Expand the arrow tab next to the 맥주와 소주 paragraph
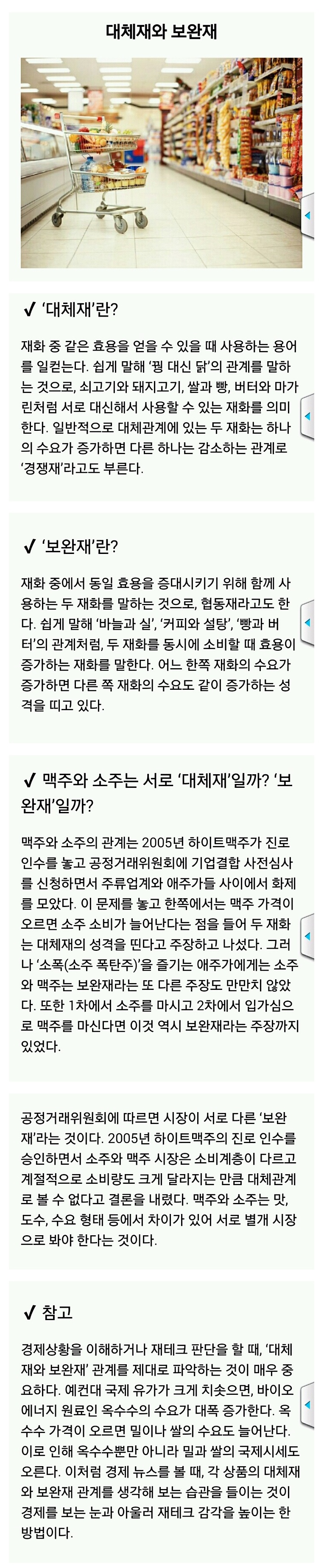Image resolution: width=324 pixels, height=1568 pixels. pyautogui.click(x=308, y=936)
